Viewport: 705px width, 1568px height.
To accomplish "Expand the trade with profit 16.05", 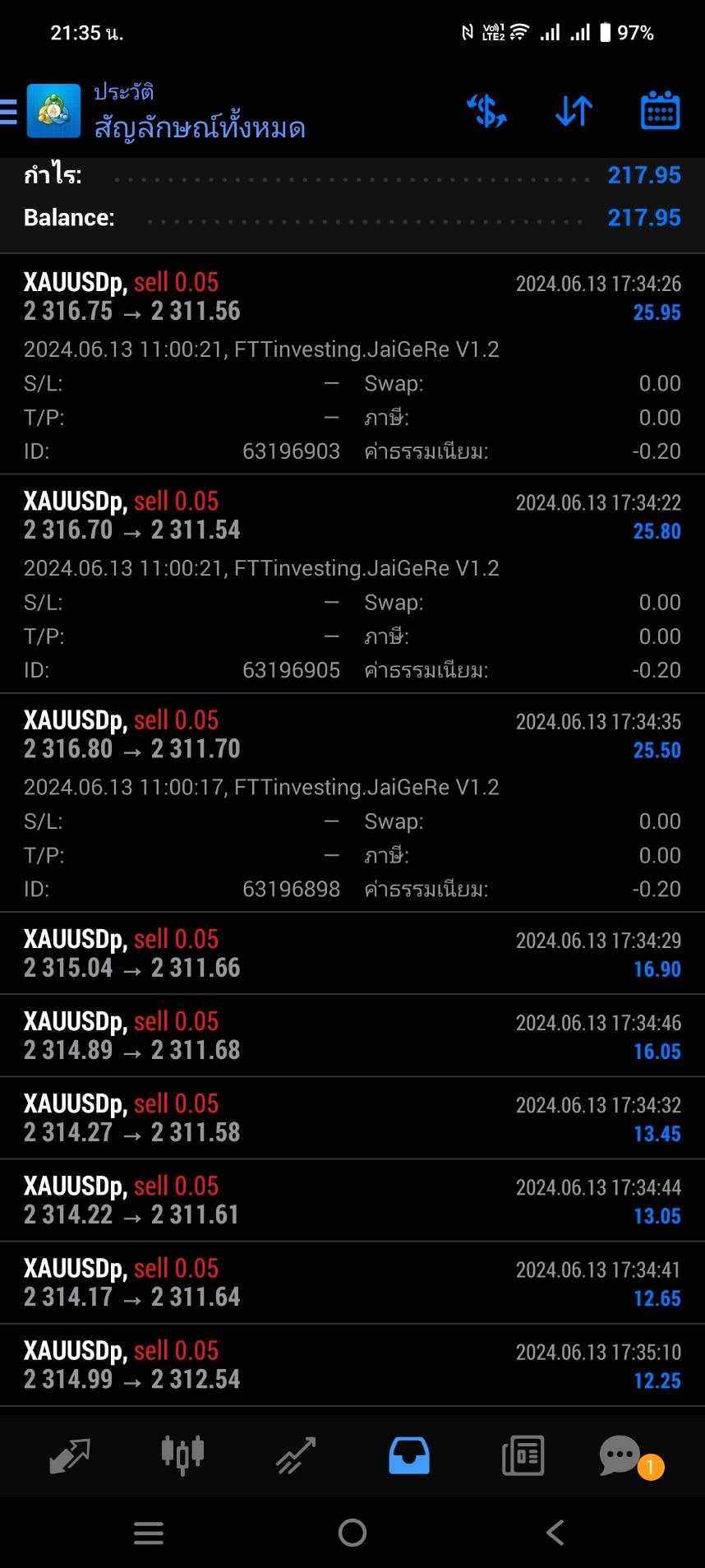I will pos(352,1036).
